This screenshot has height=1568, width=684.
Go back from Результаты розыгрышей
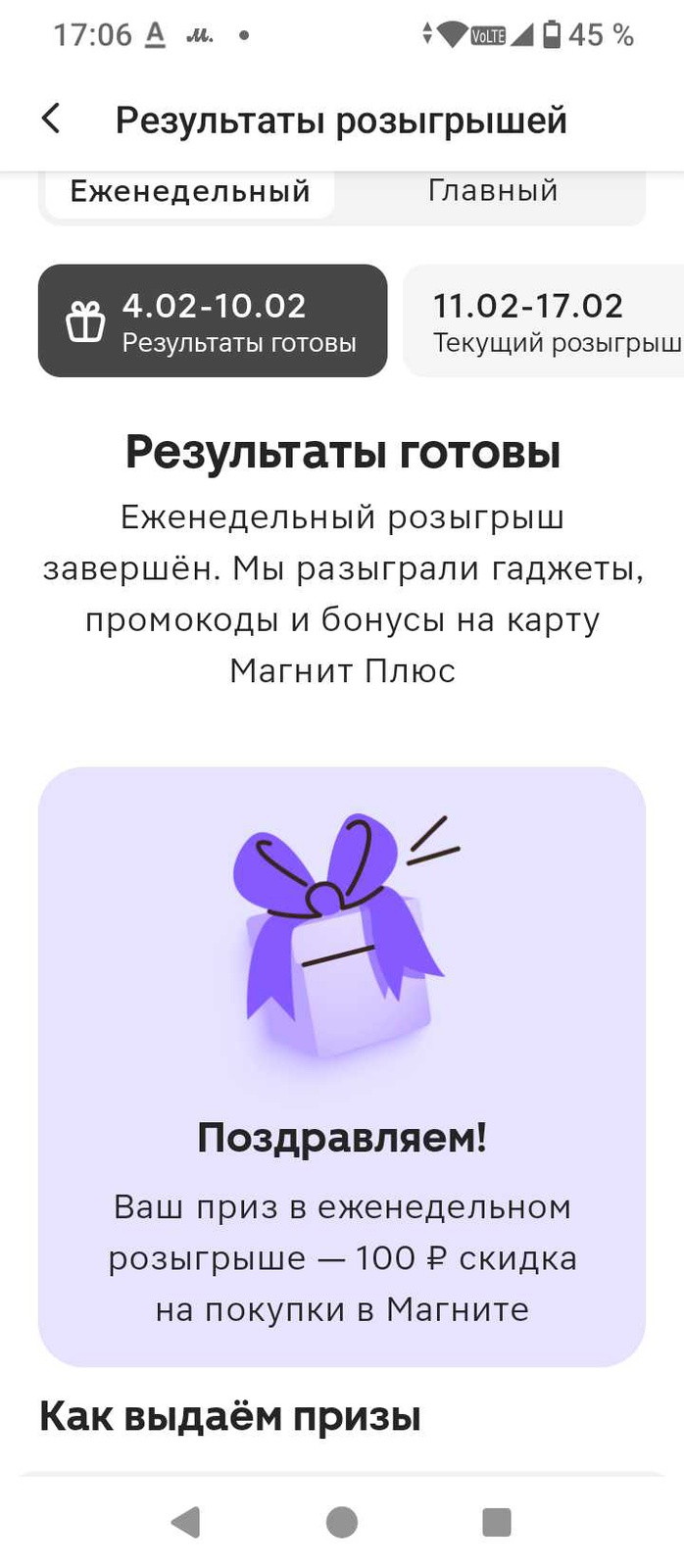(51, 120)
